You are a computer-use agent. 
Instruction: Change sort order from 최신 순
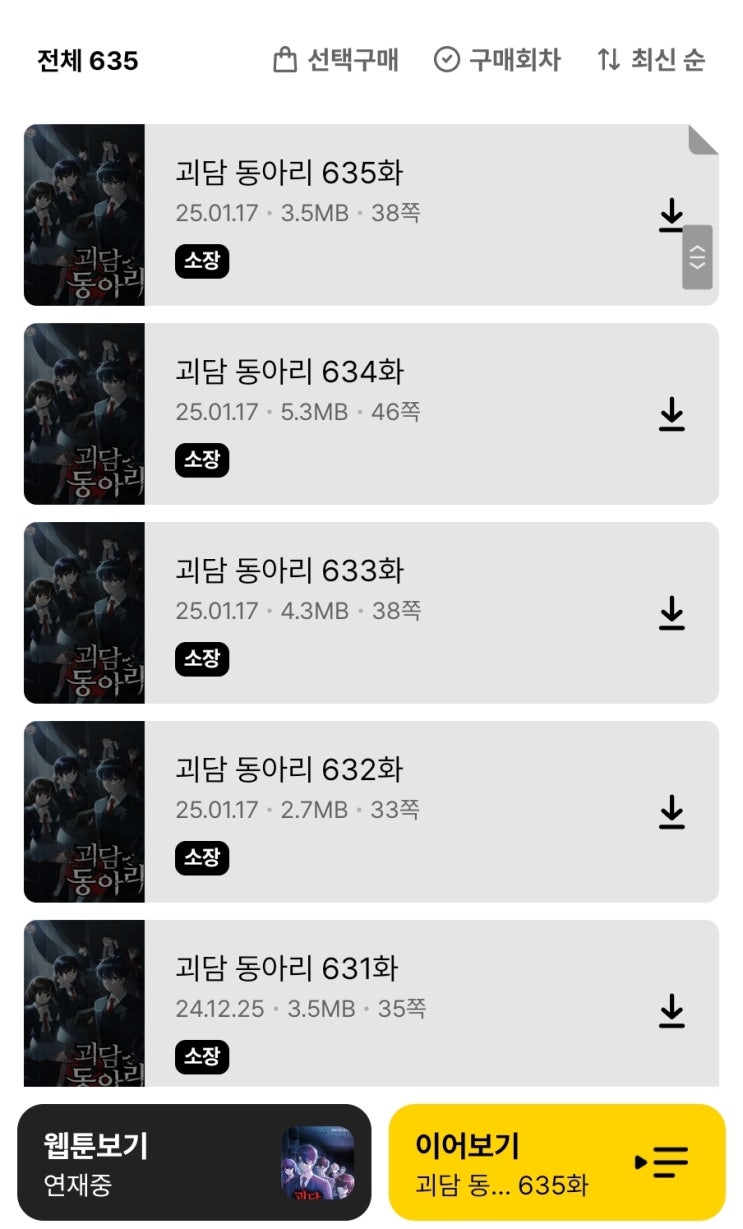click(651, 61)
